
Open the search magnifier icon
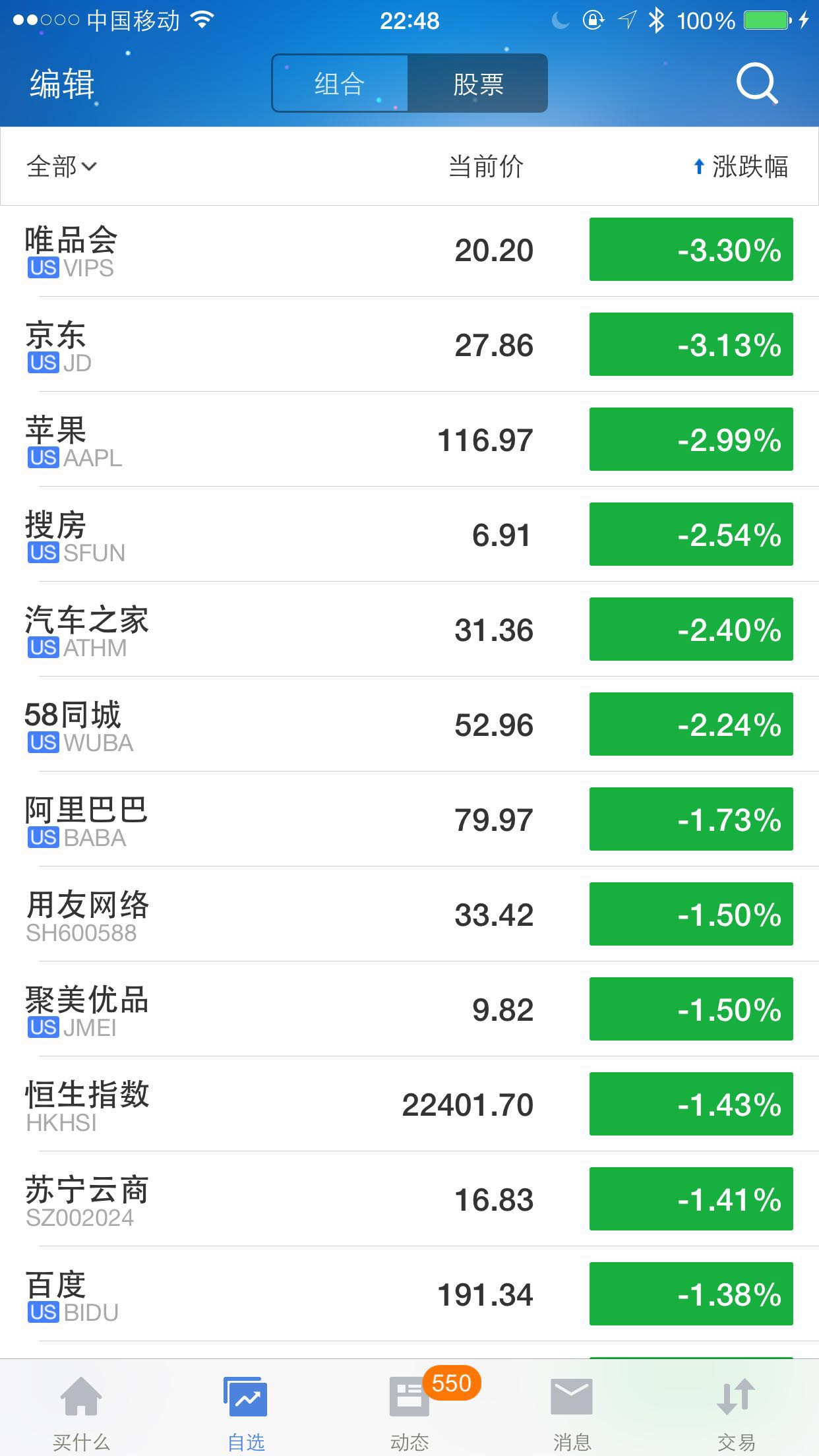pyautogui.click(x=756, y=84)
